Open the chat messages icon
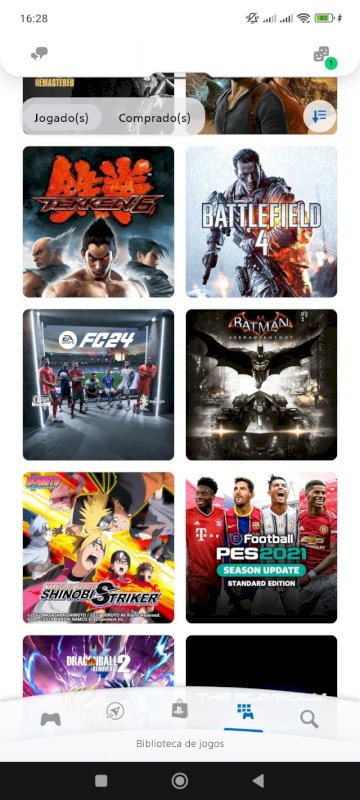The height and width of the screenshot is (800, 360). [39, 54]
